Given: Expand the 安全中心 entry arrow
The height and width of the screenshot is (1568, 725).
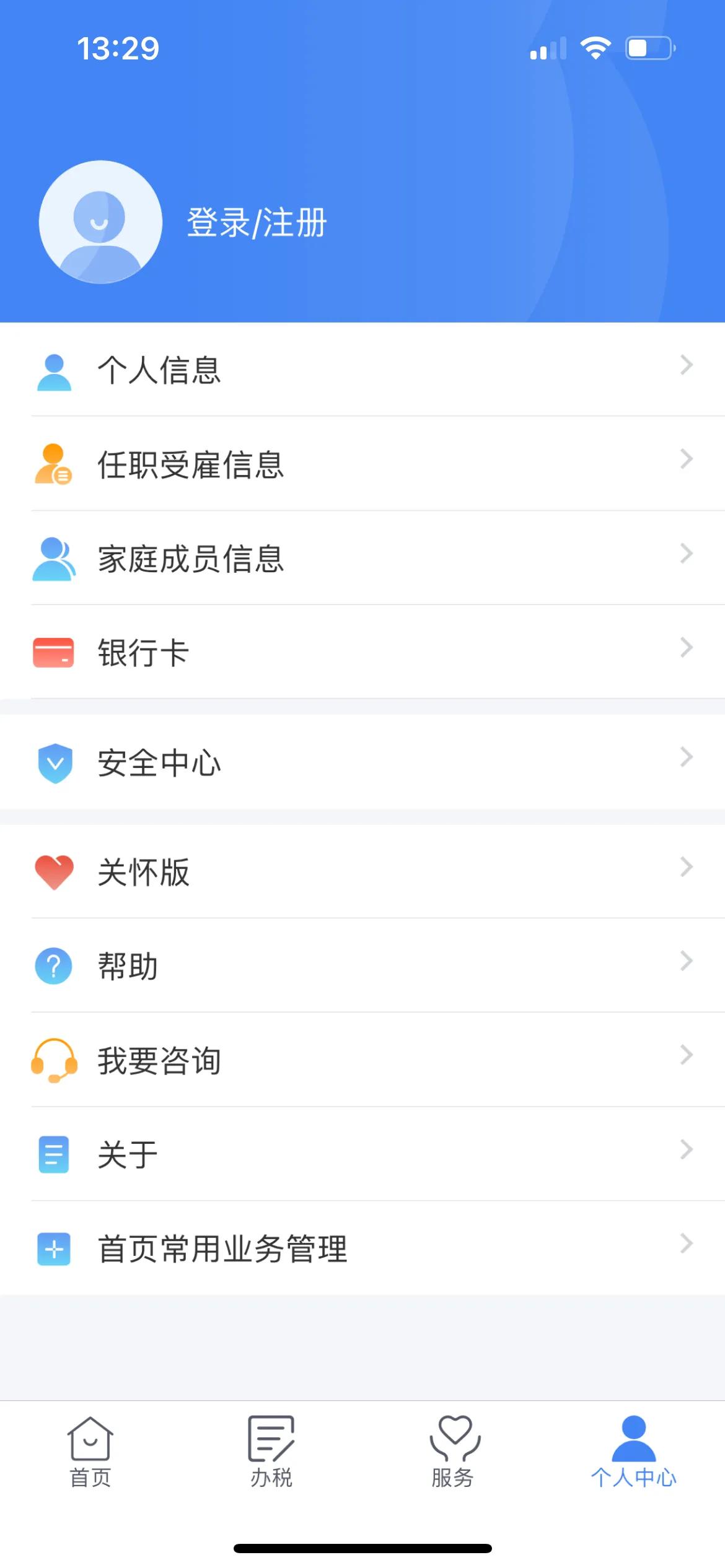Looking at the screenshot, I should pyautogui.click(x=687, y=757).
